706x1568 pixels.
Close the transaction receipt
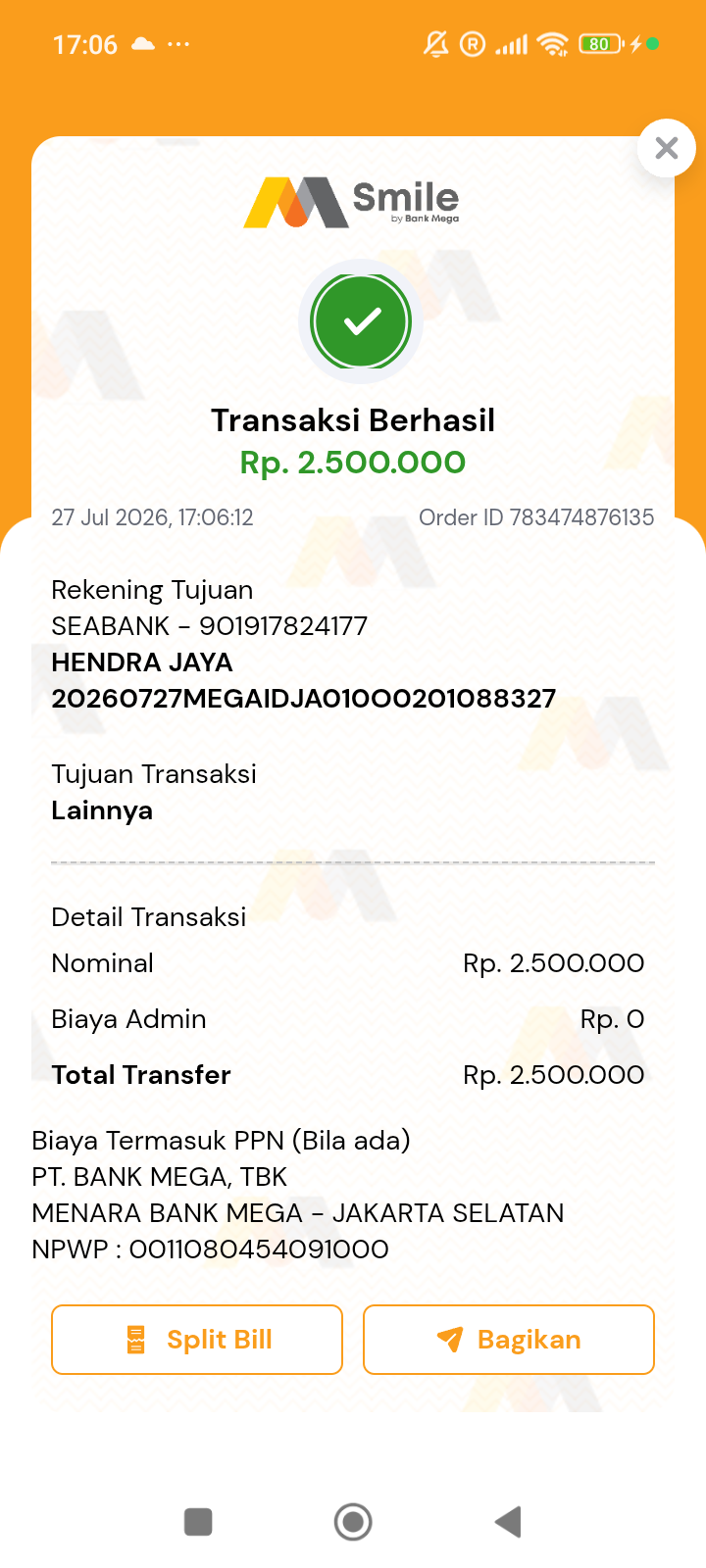[667, 148]
